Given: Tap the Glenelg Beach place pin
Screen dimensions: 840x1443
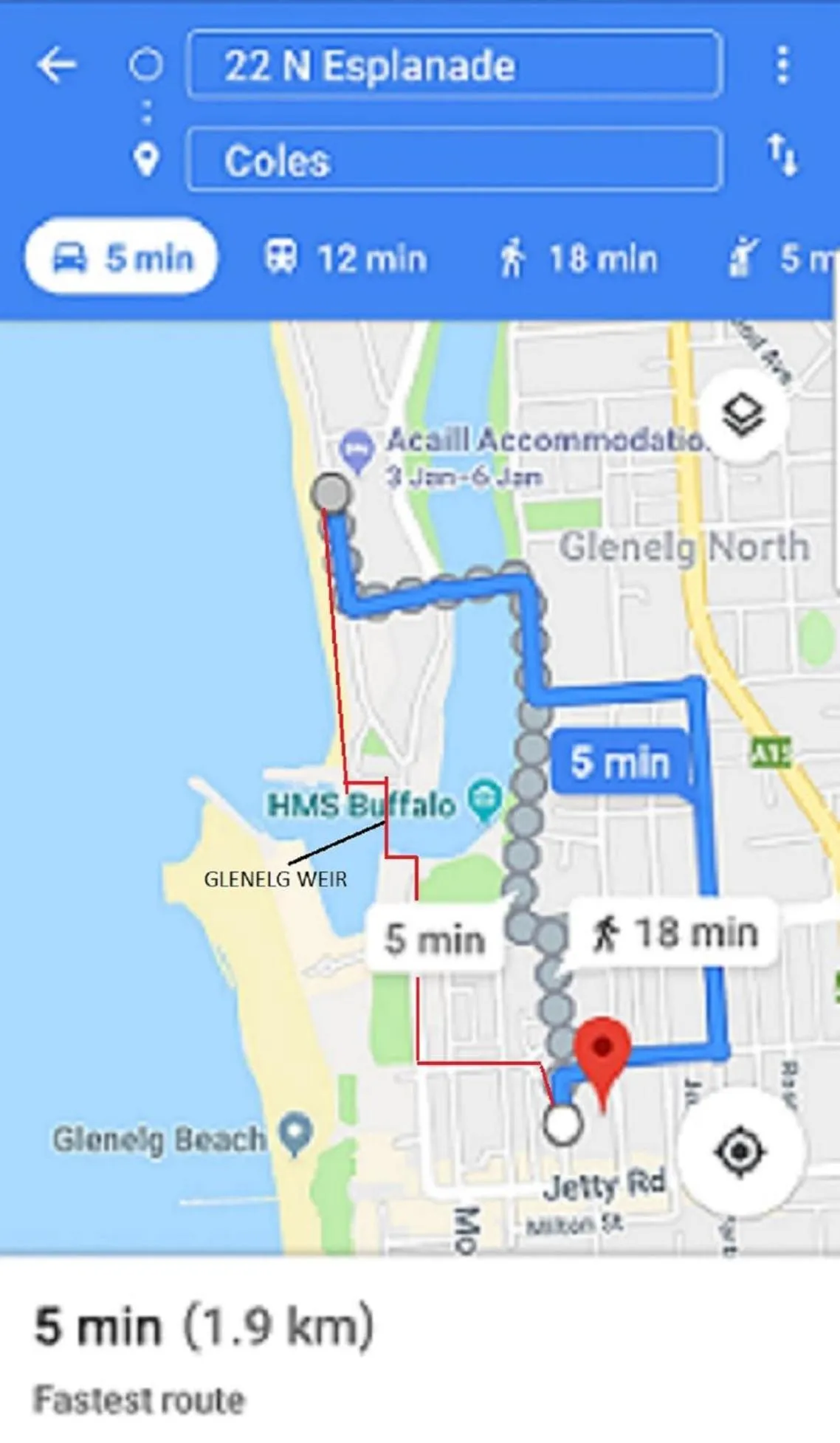Looking at the screenshot, I should click(296, 1131).
